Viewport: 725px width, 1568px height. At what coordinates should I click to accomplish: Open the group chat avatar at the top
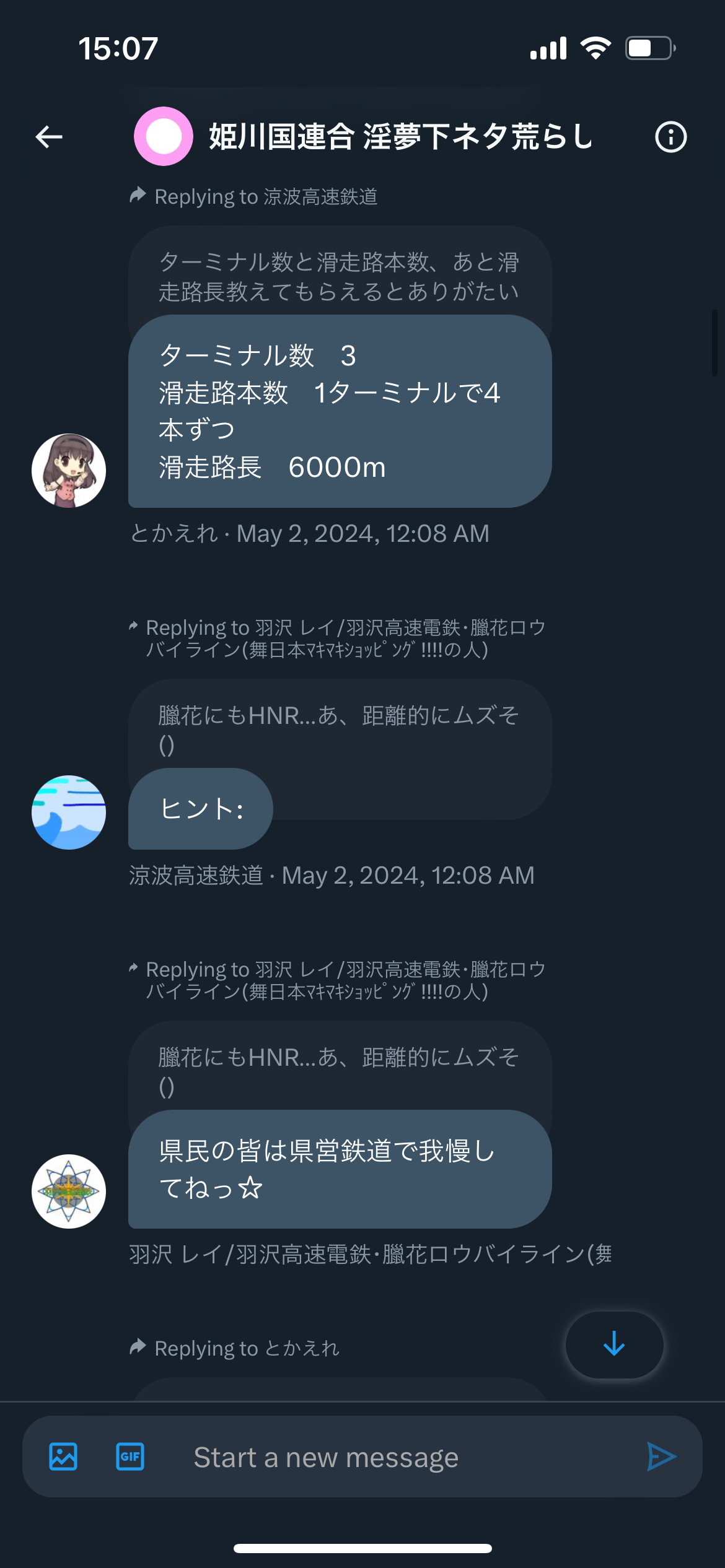click(x=164, y=136)
